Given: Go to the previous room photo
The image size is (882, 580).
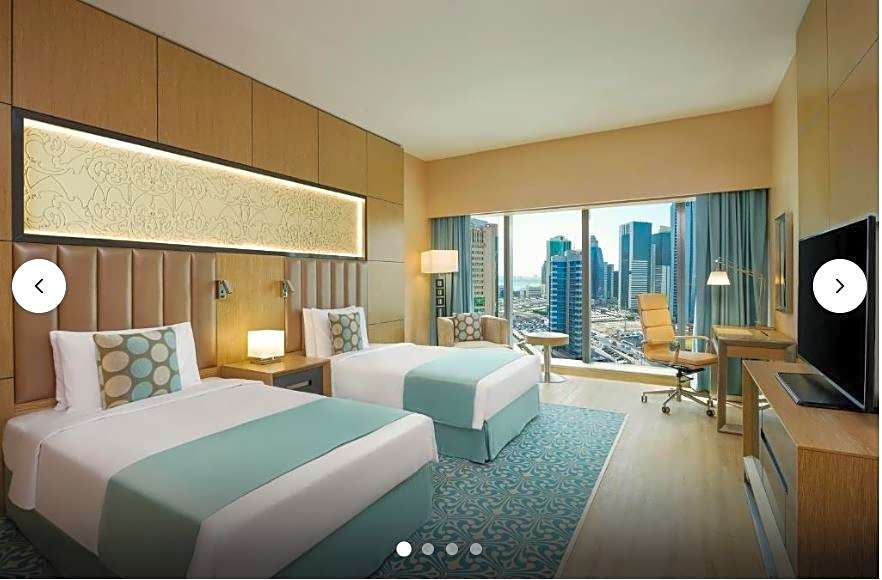Looking at the screenshot, I should coord(39,286).
